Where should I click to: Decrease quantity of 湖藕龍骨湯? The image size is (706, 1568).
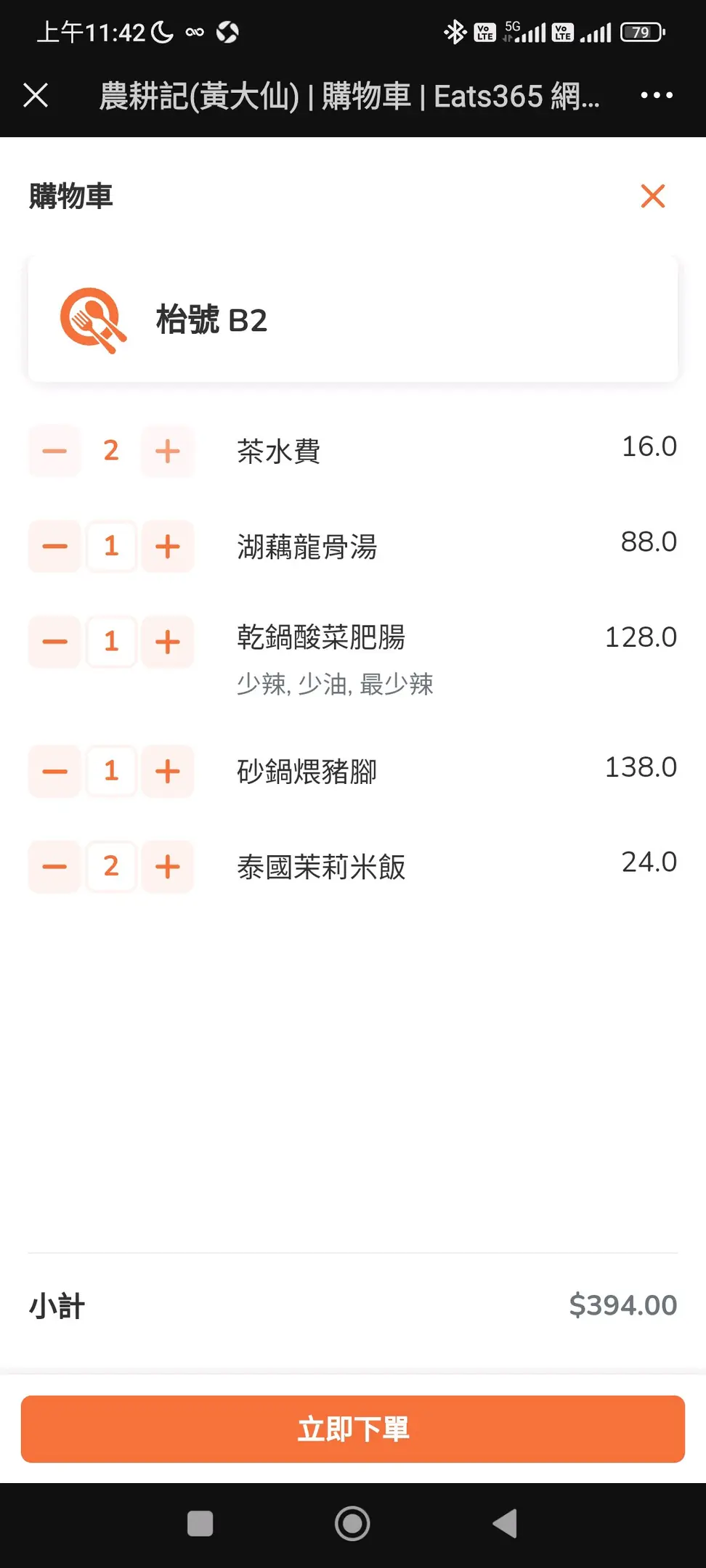[54, 547]
